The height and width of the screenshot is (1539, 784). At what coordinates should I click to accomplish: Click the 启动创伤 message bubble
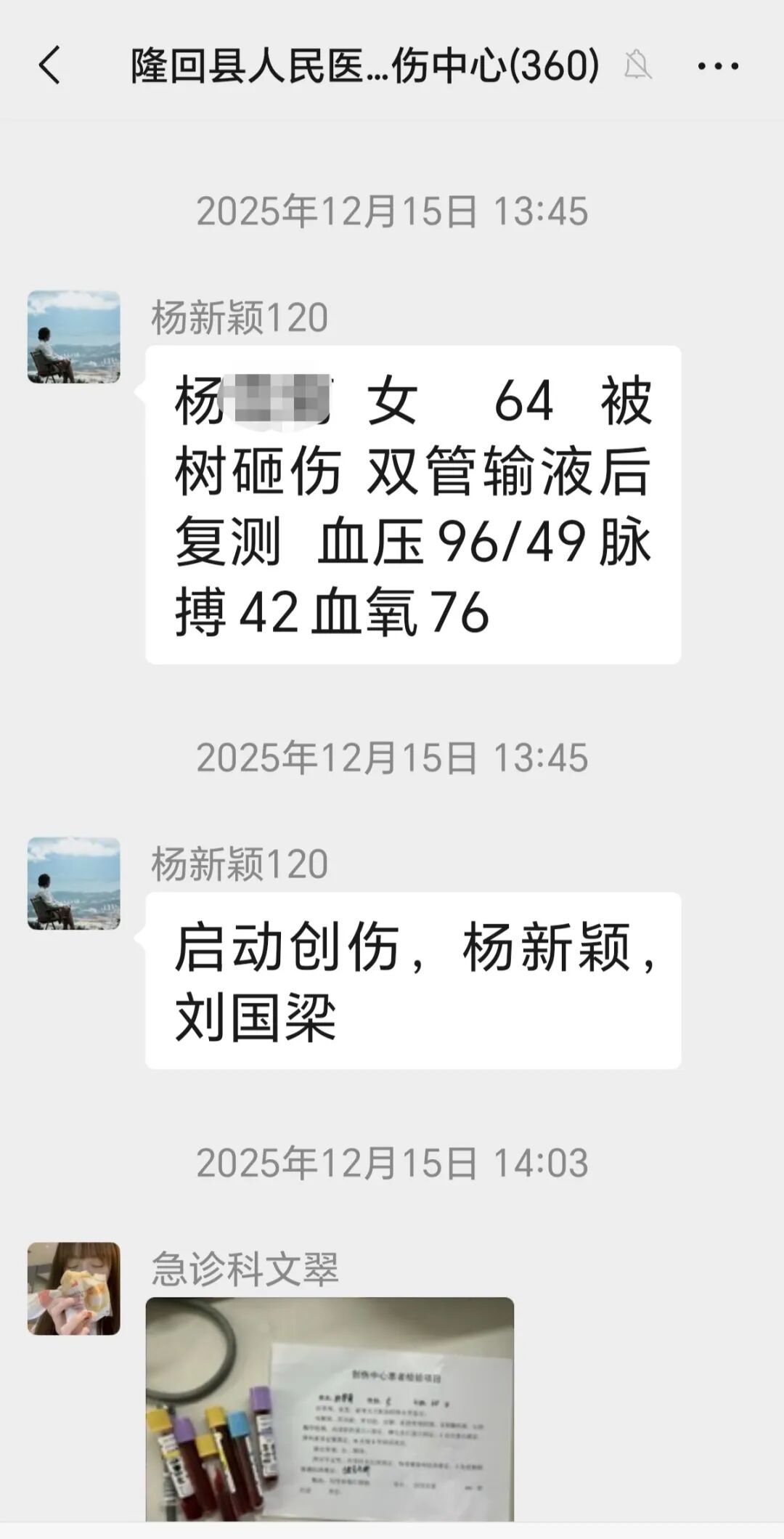[x=414, y=980]
